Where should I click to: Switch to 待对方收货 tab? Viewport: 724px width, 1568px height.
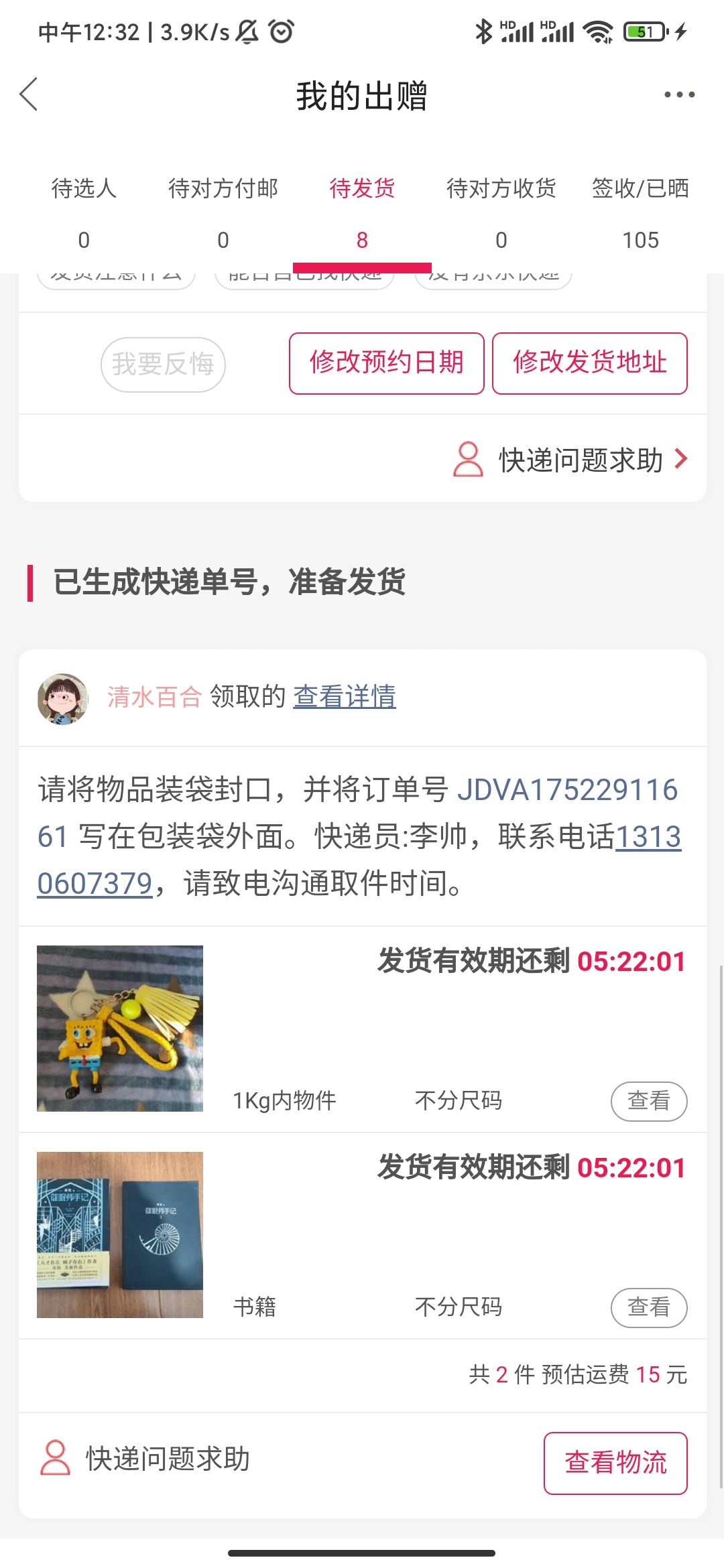[501, 212]
